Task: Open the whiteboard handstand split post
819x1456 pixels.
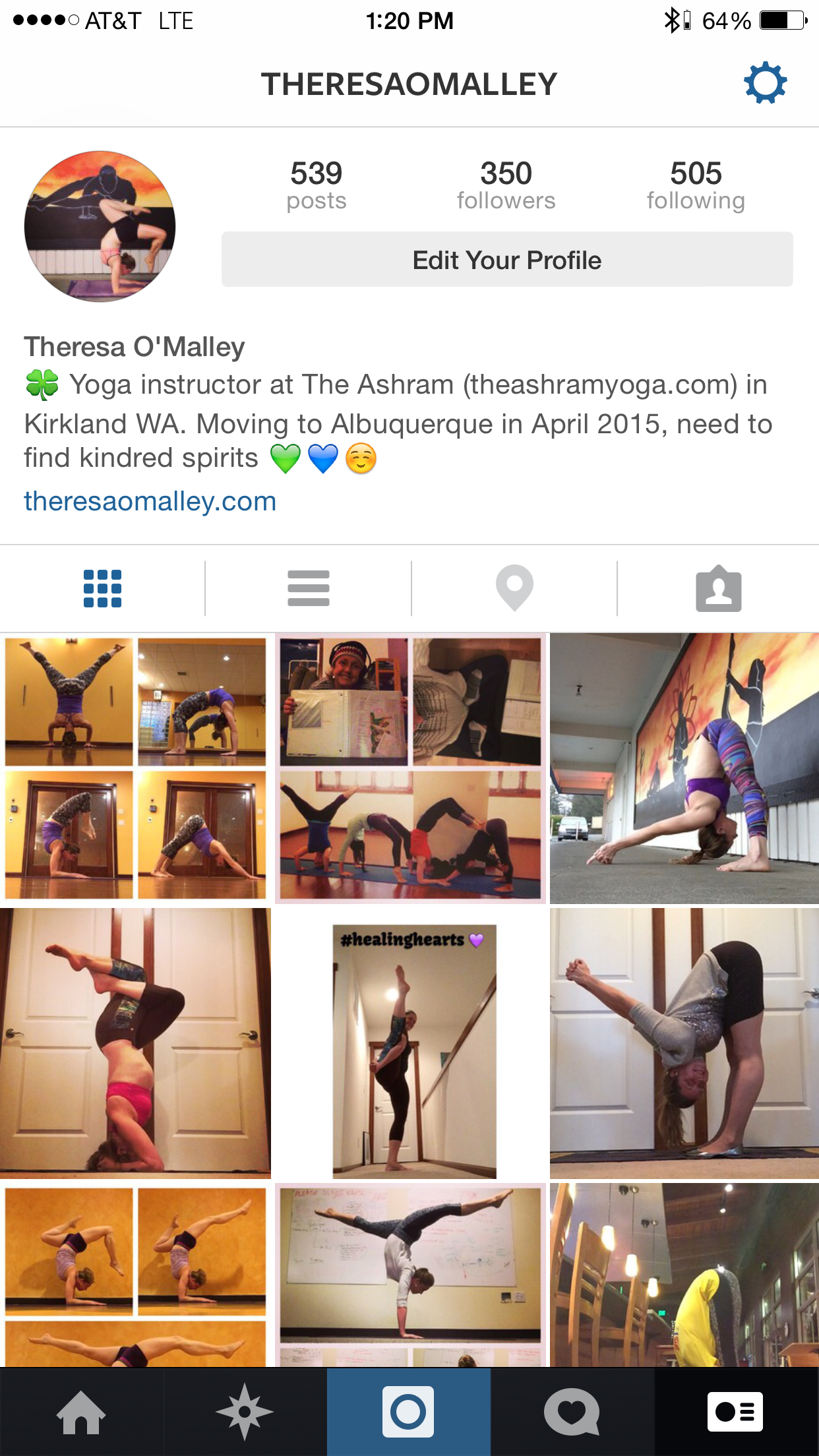Action: tap(411, 1273)
